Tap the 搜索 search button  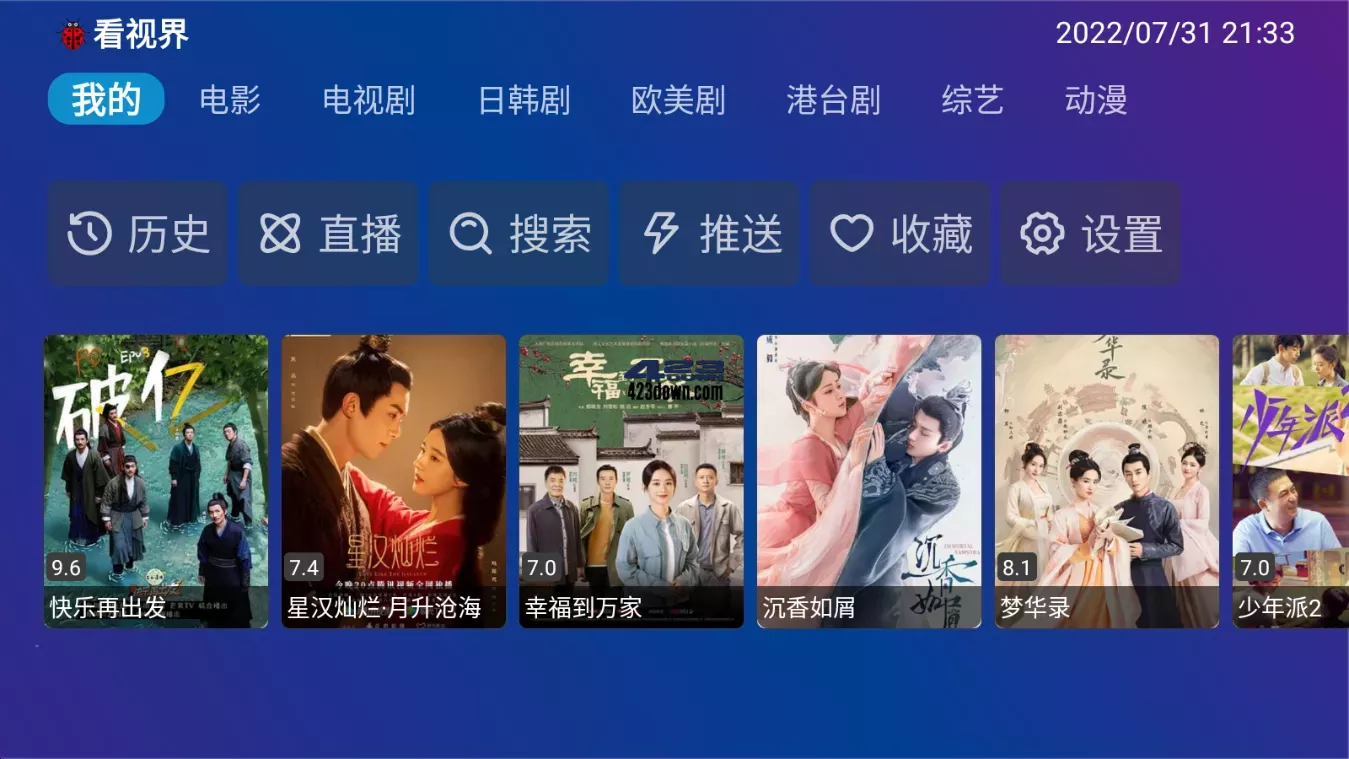click(519, 234)
